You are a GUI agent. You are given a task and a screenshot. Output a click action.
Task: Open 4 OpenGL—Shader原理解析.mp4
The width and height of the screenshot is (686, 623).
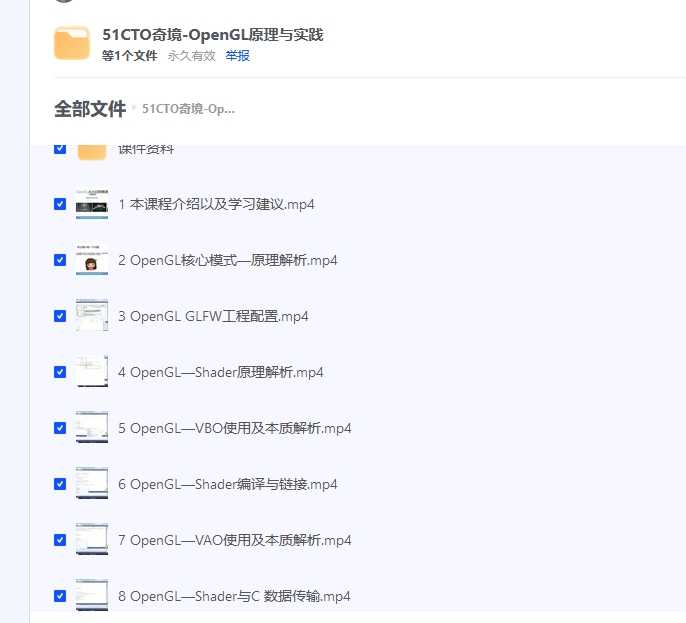pyautogui.click(x=220, y=372)
